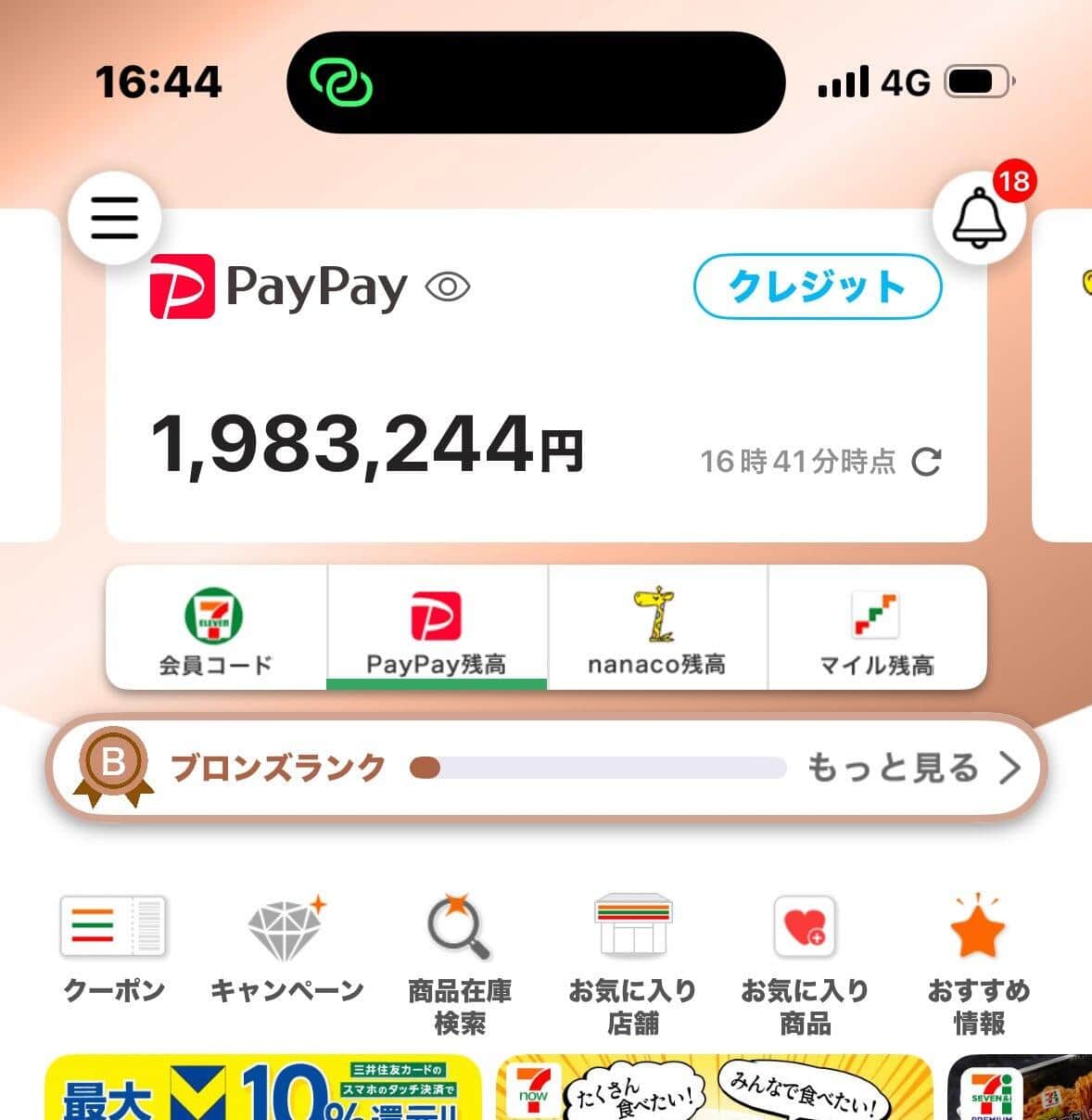1092x1120 pixels.
Task: Open the 7NOW たくさん食べたい banner
Action: [714, 1089]
